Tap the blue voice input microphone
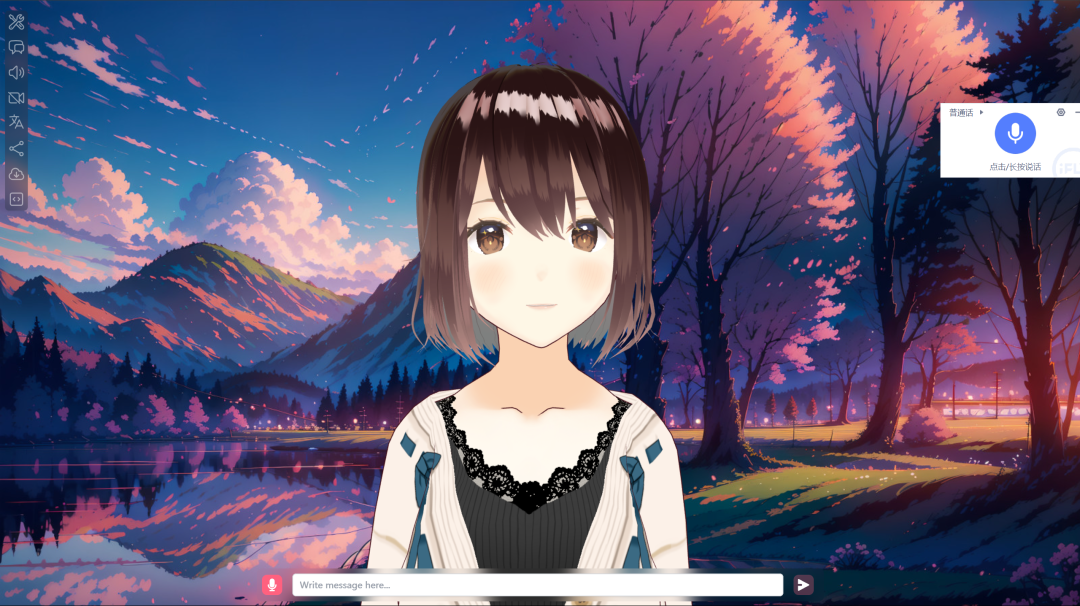Viewport: 1080px width, 606px height. tap(1015, 133)
